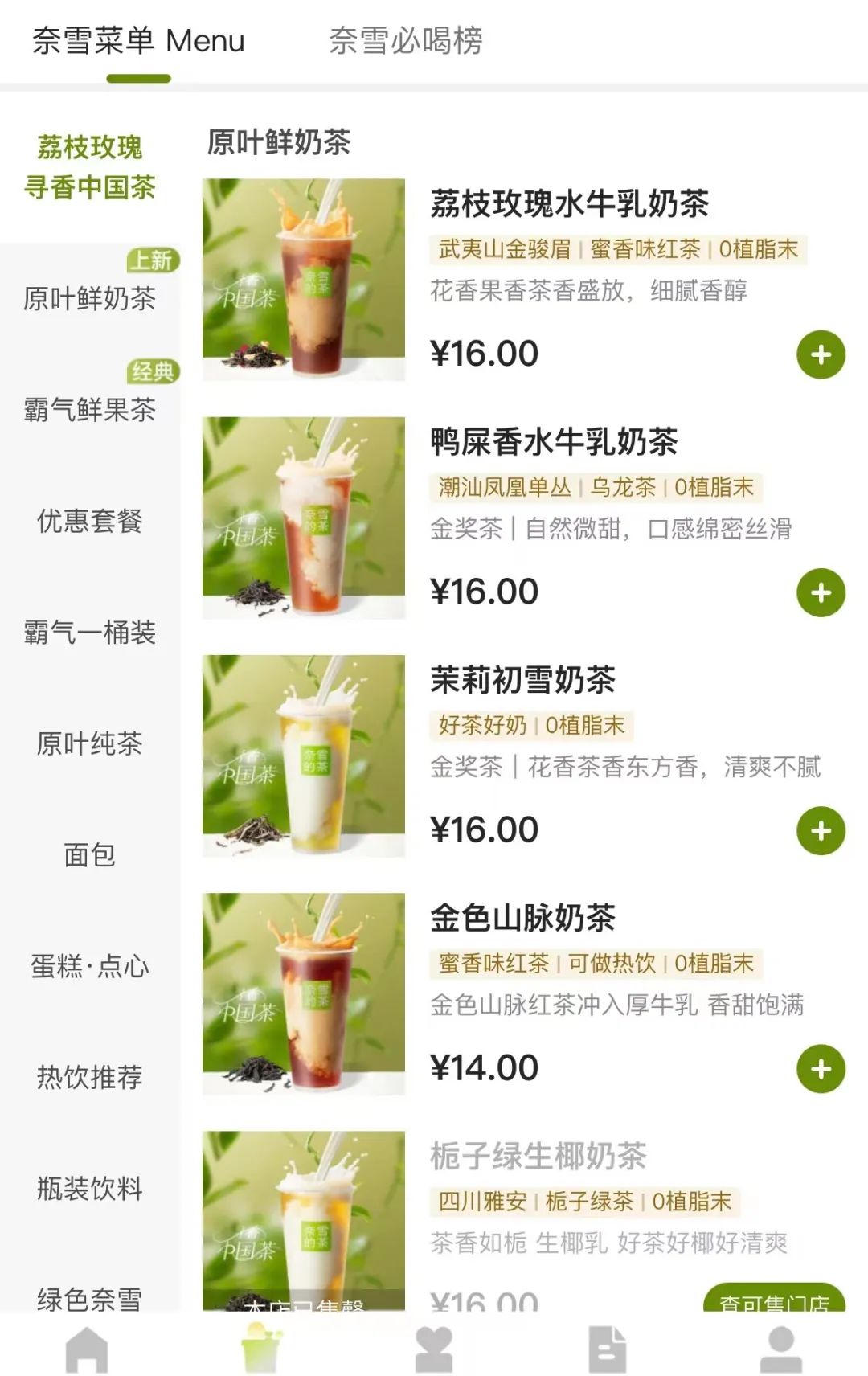868x1376 pixels.
Task: Add 金色山脉奶茶 to the cart
Action: point(821,1069)
